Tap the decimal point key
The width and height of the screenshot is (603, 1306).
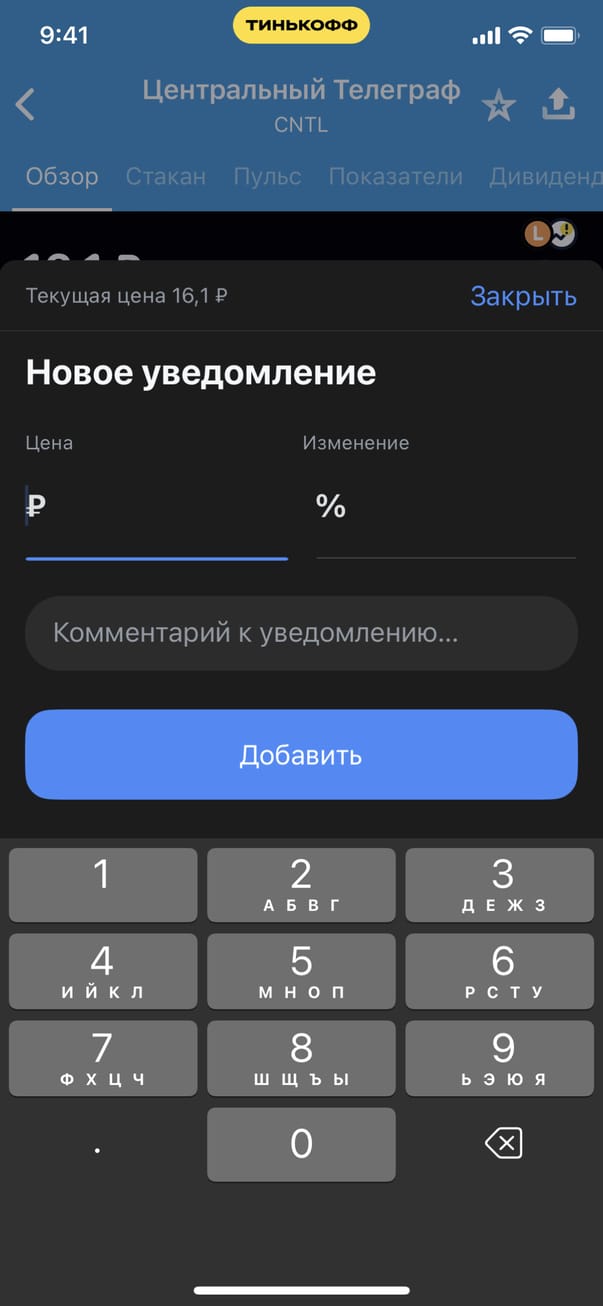point(98,1150)
